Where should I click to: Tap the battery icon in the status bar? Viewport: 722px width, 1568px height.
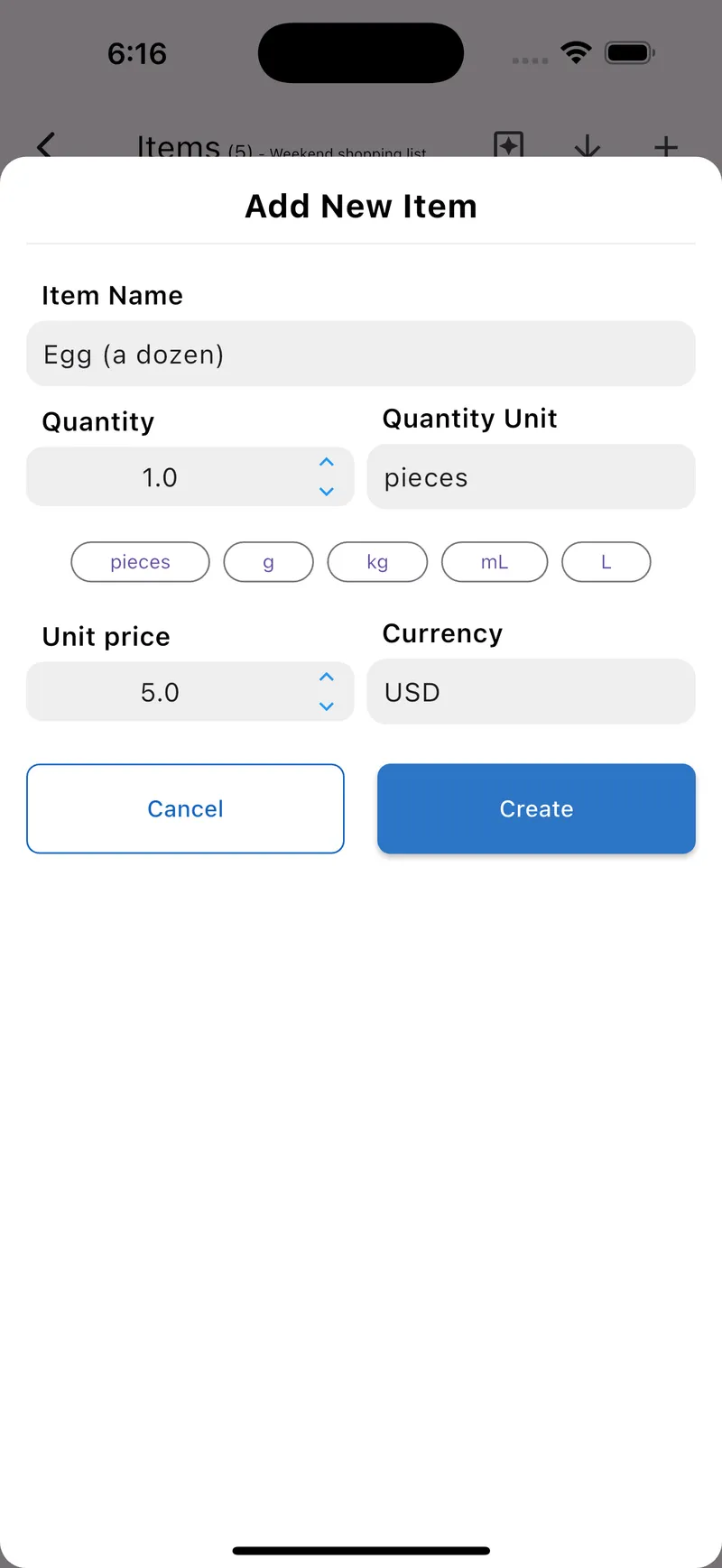(629, 52)
